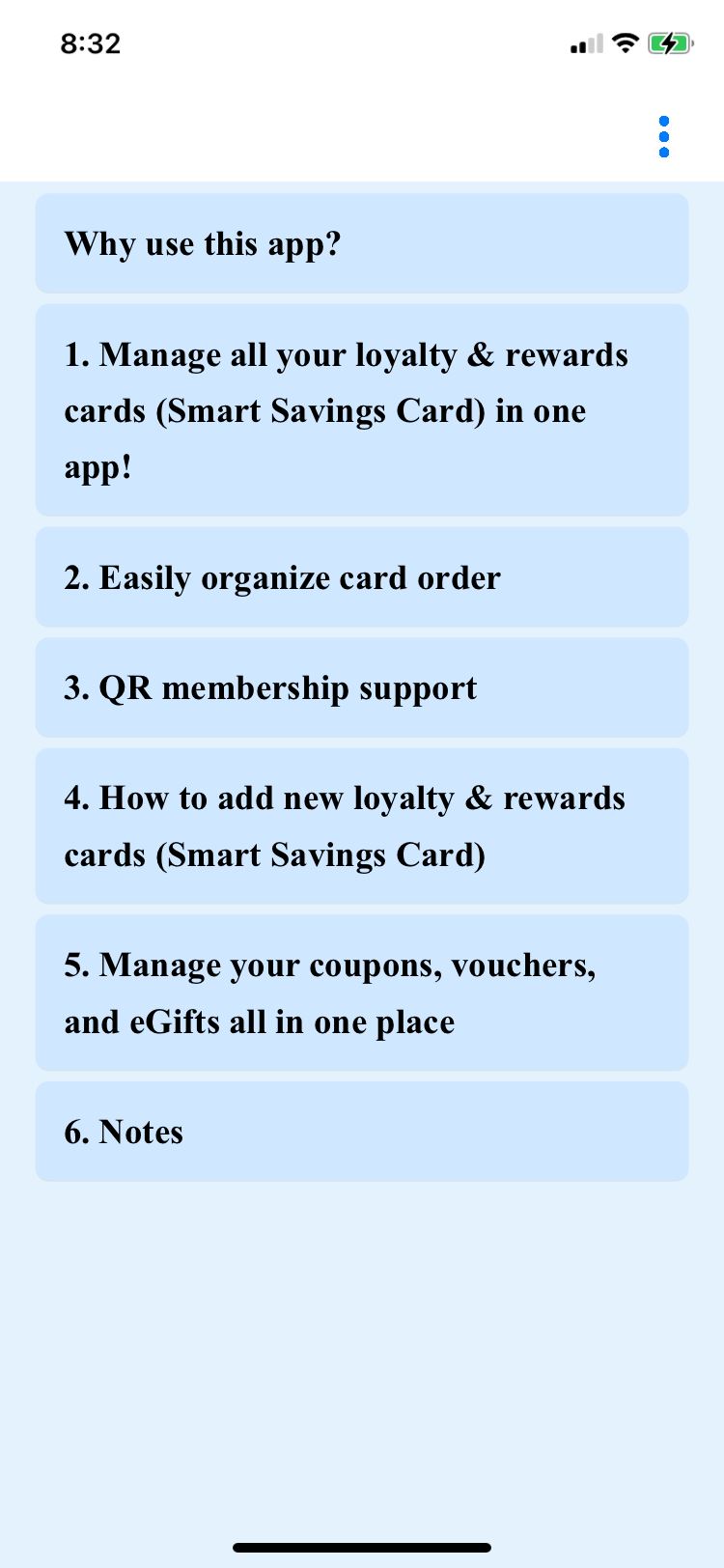This screenshot has width=724, height=1568.
Task: Open '1. Manage all your loyalty & rewards cards'
Action: coord(362,410)
